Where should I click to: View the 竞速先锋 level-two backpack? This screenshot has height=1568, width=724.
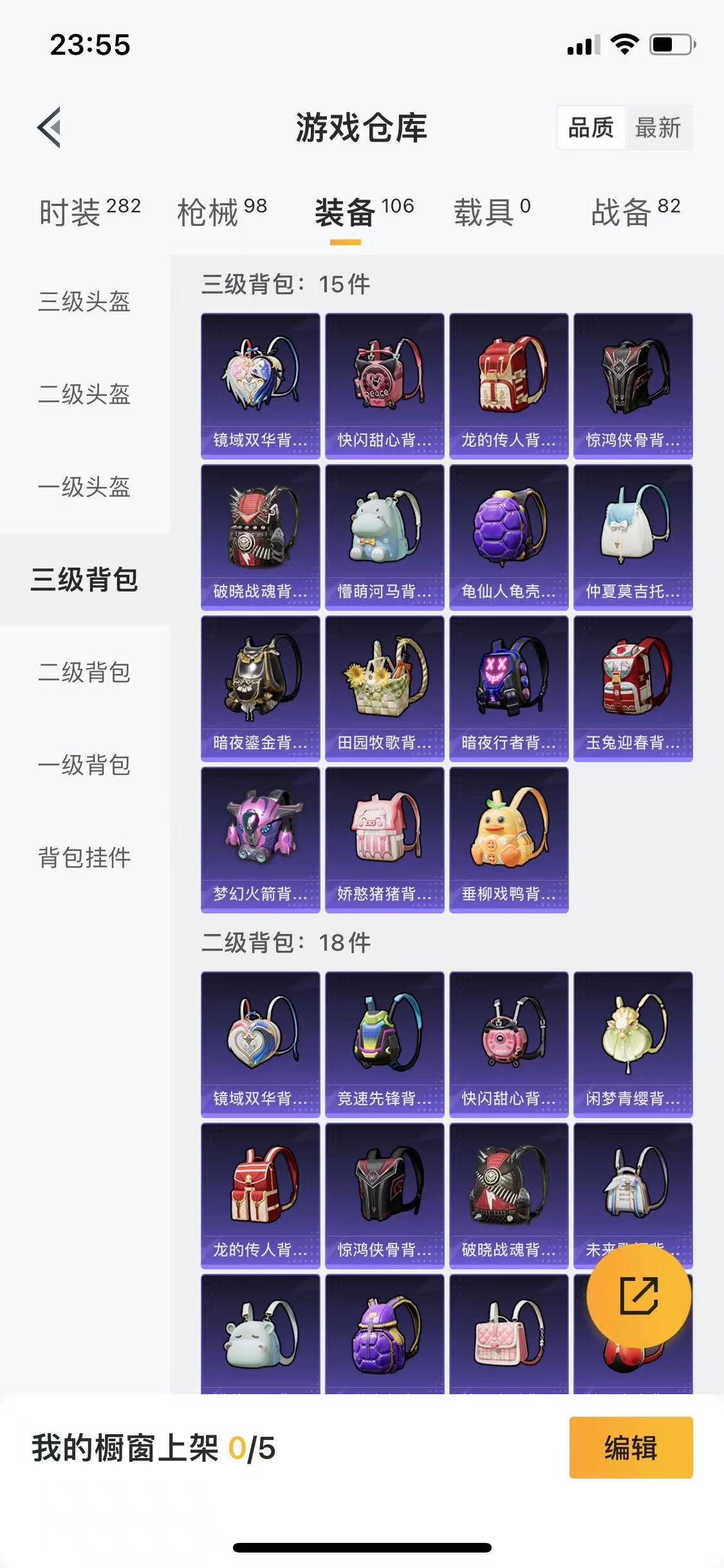384,1043
